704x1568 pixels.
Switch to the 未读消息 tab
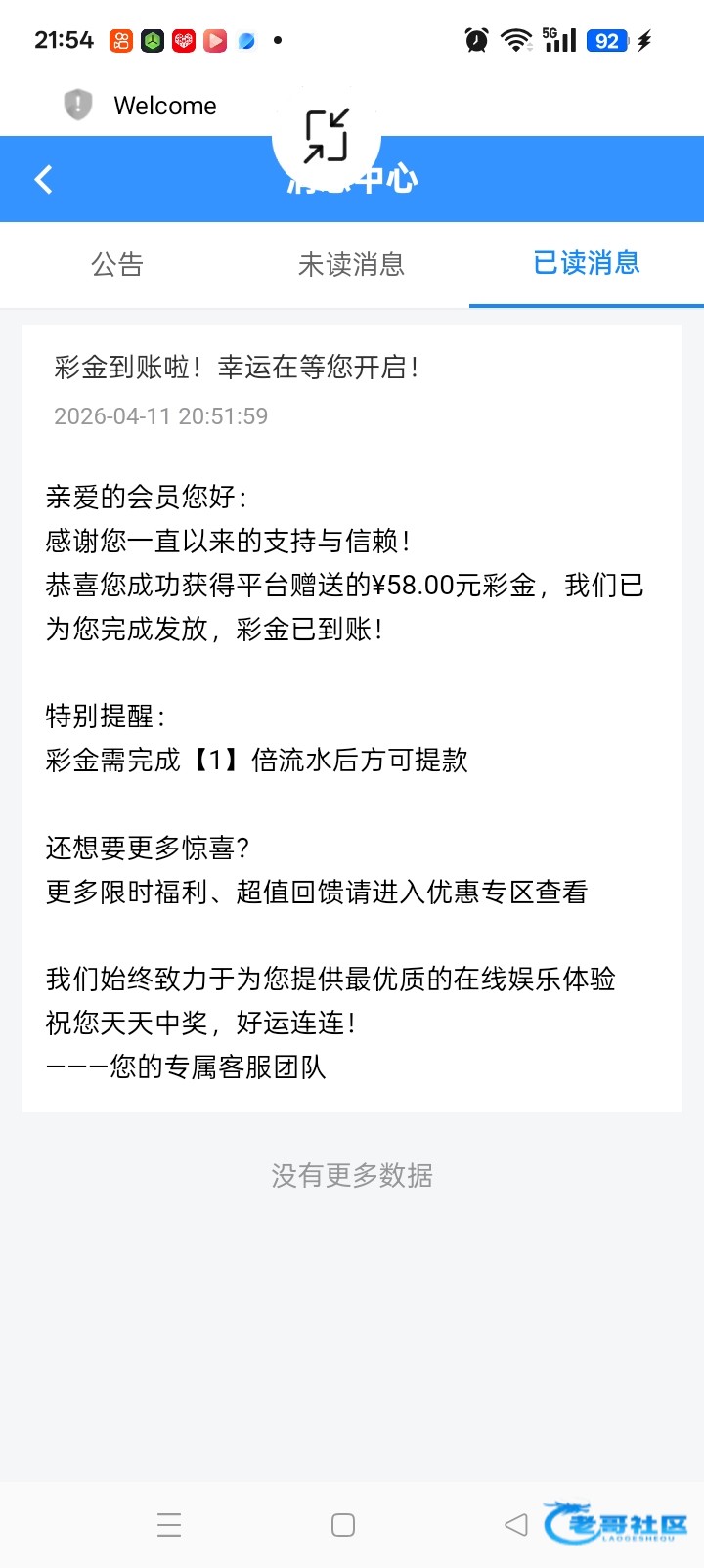pyautogui.click(x=351, y=264)
